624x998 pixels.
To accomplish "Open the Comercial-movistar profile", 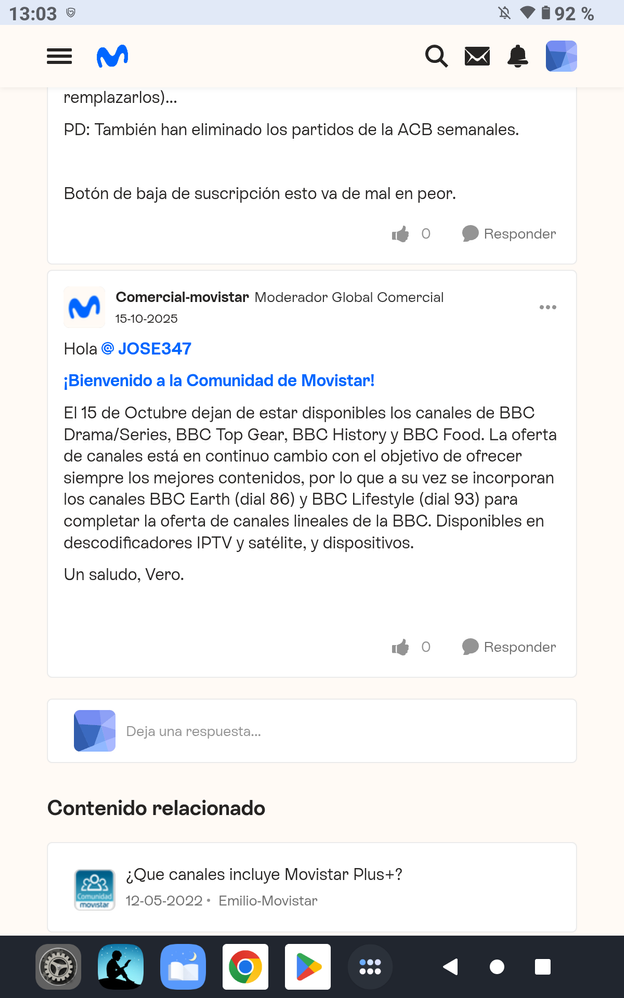I will [182, 297].
